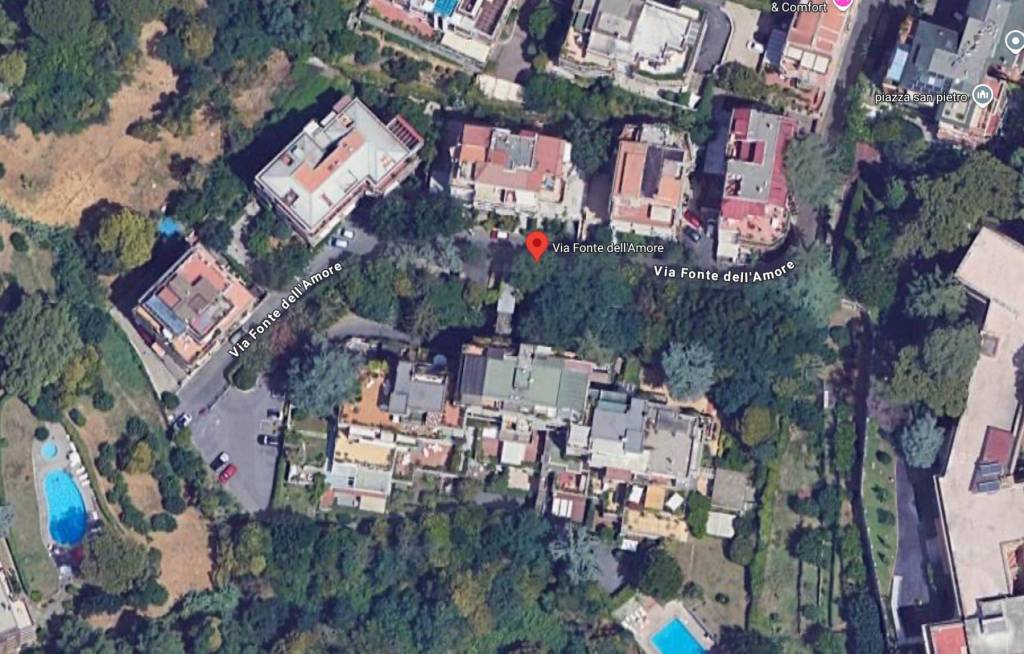Screen dimensions: 1024x654
Task: Tap the red Via Fonte dell'Amore pin
Action: coord(537,244)
